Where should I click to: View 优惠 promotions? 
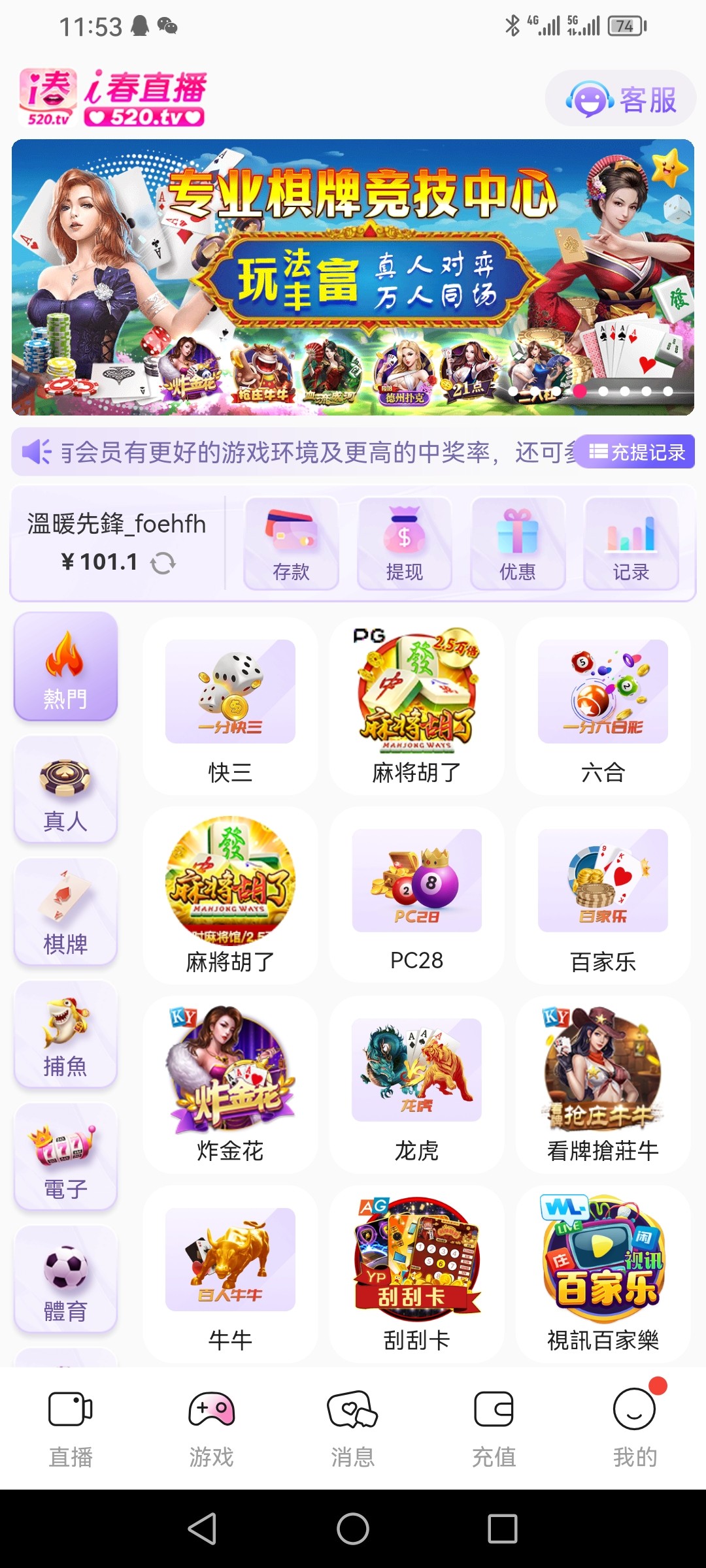[x=517, y=544]
